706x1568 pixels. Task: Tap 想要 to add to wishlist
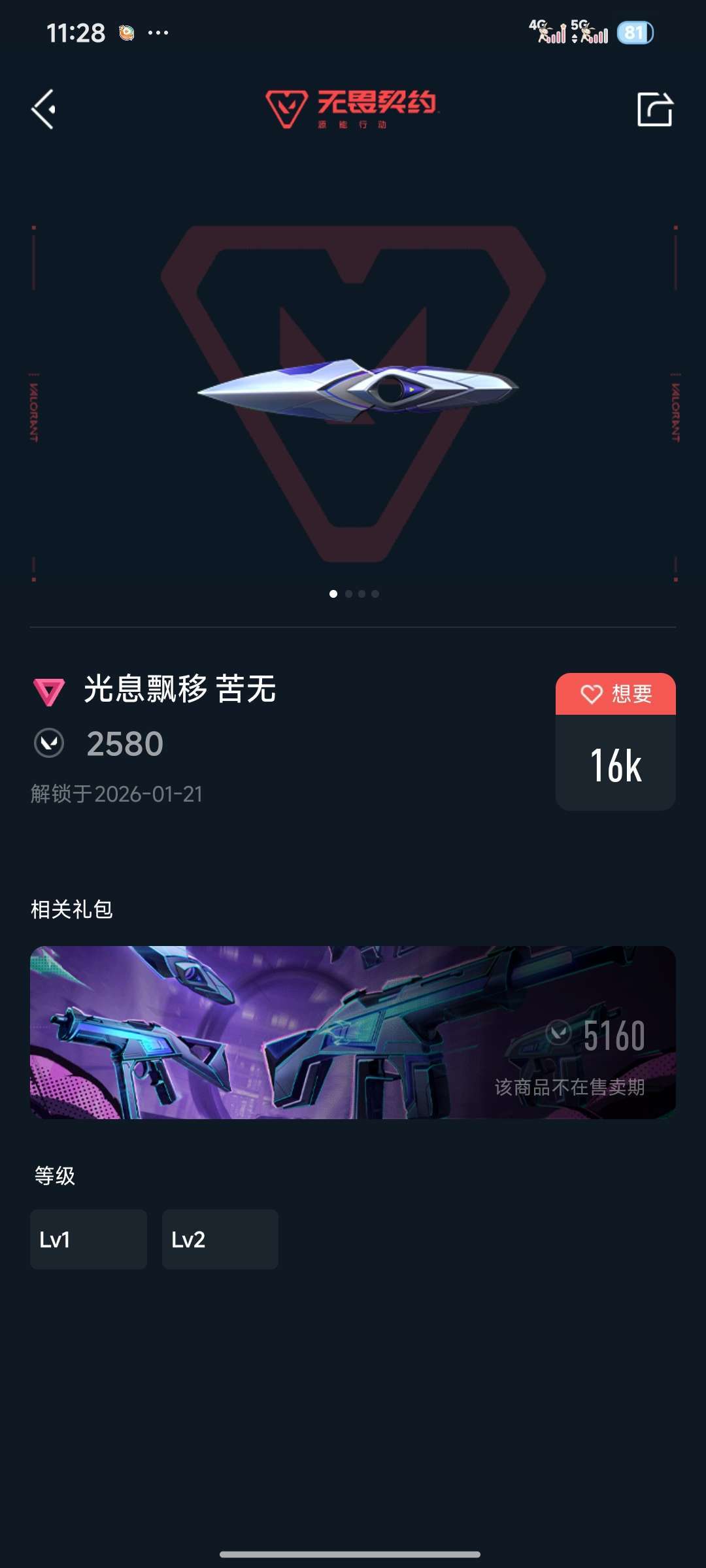click(615, 694)
